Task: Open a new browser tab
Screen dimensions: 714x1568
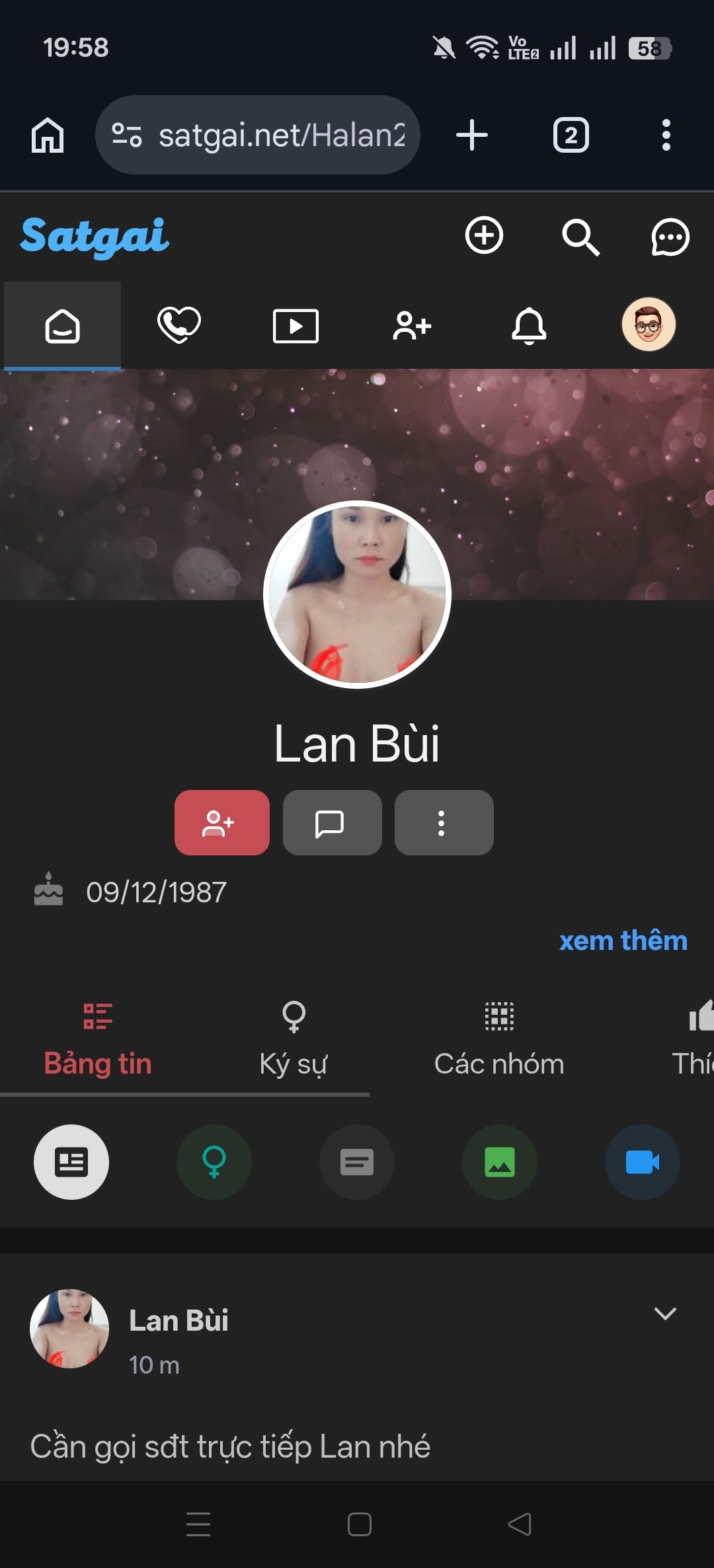Action: [x=472, y=135]
